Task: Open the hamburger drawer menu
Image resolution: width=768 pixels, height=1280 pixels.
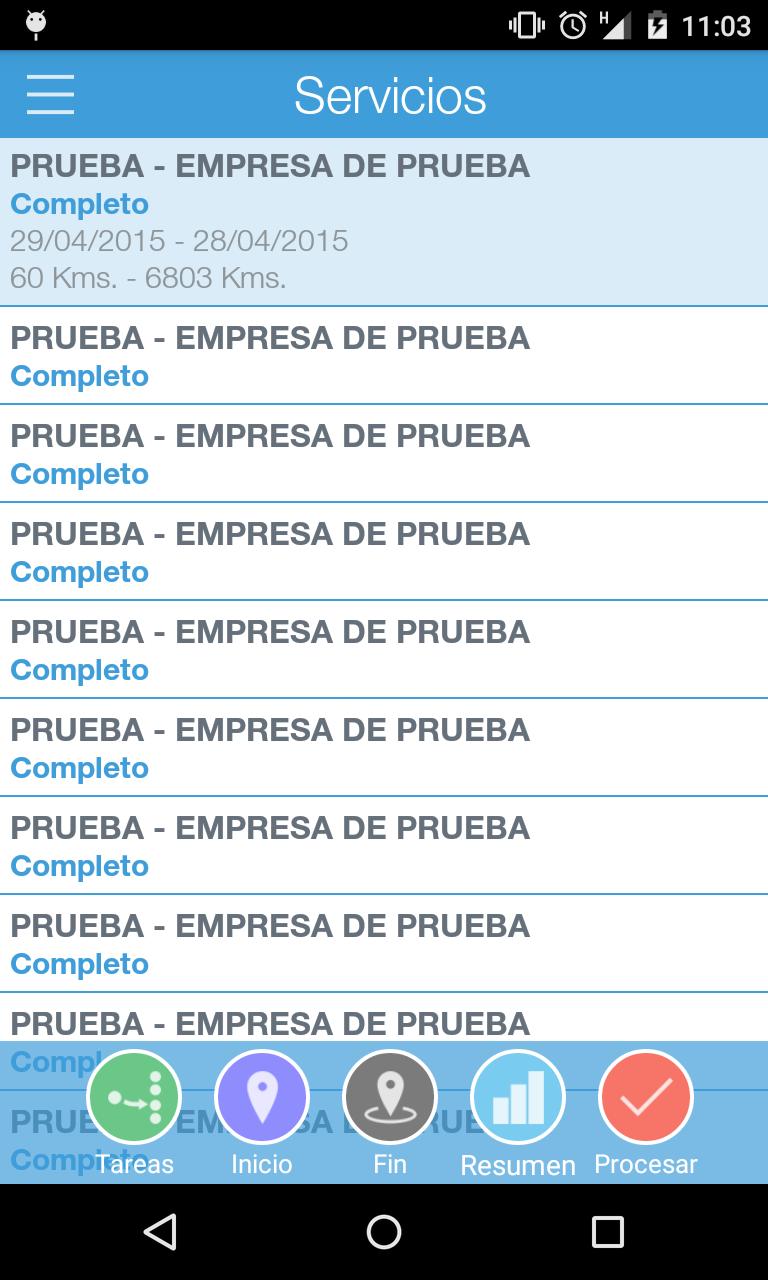Action: tap(50, 95)
